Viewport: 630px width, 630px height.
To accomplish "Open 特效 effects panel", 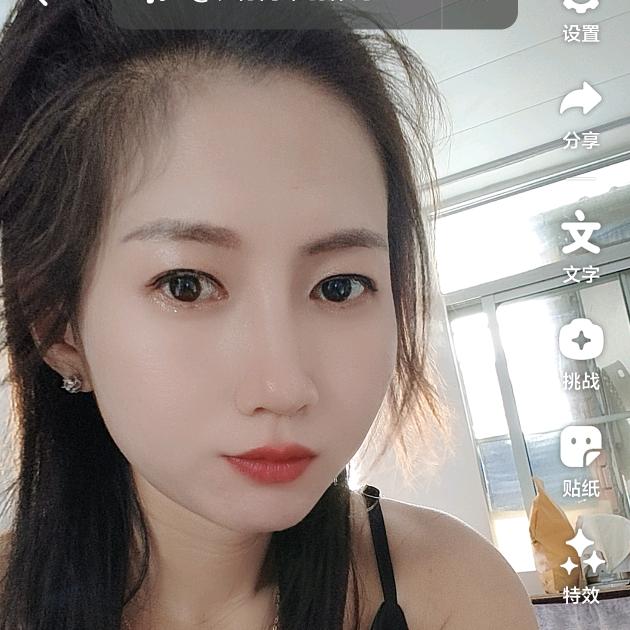I will pos(581,567).
